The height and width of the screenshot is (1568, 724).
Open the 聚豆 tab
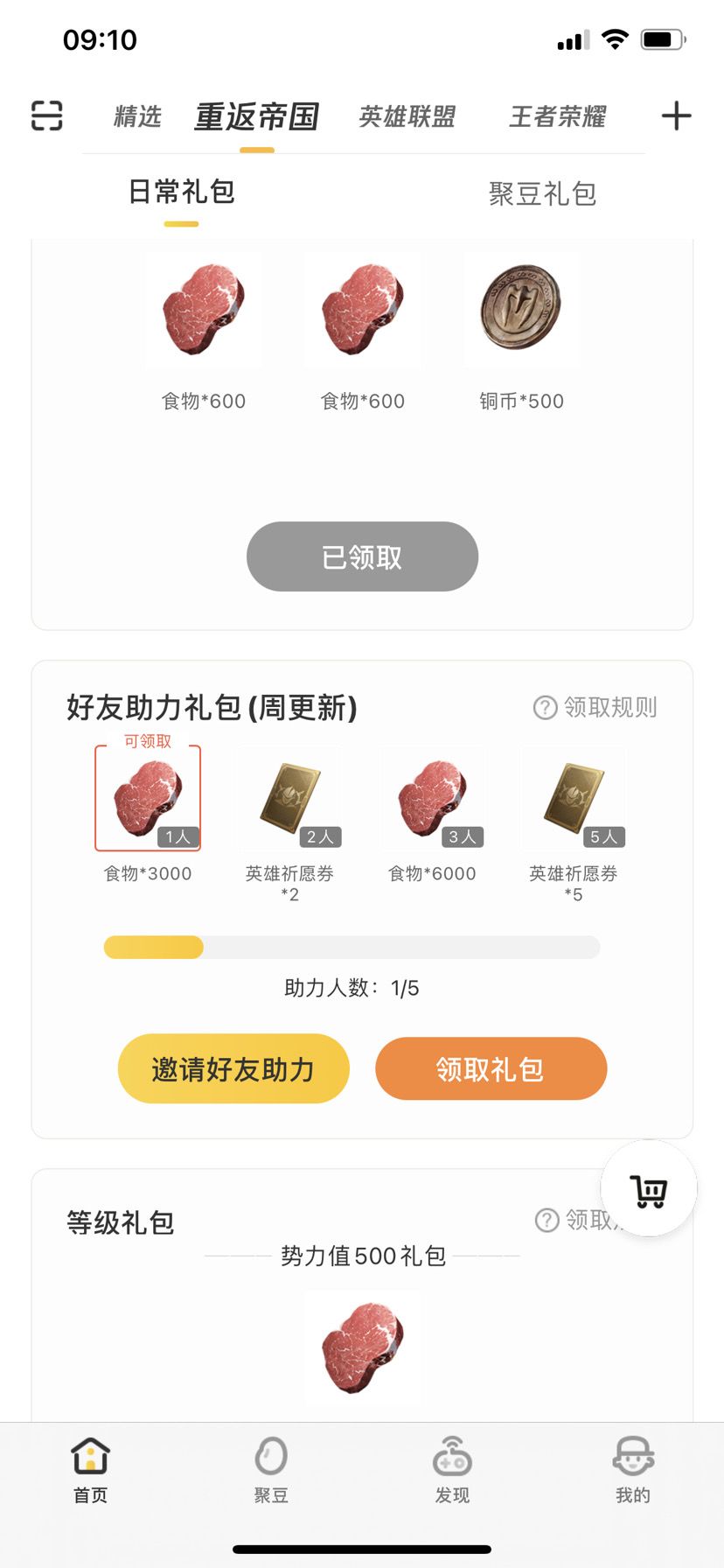pos(271,1472)
